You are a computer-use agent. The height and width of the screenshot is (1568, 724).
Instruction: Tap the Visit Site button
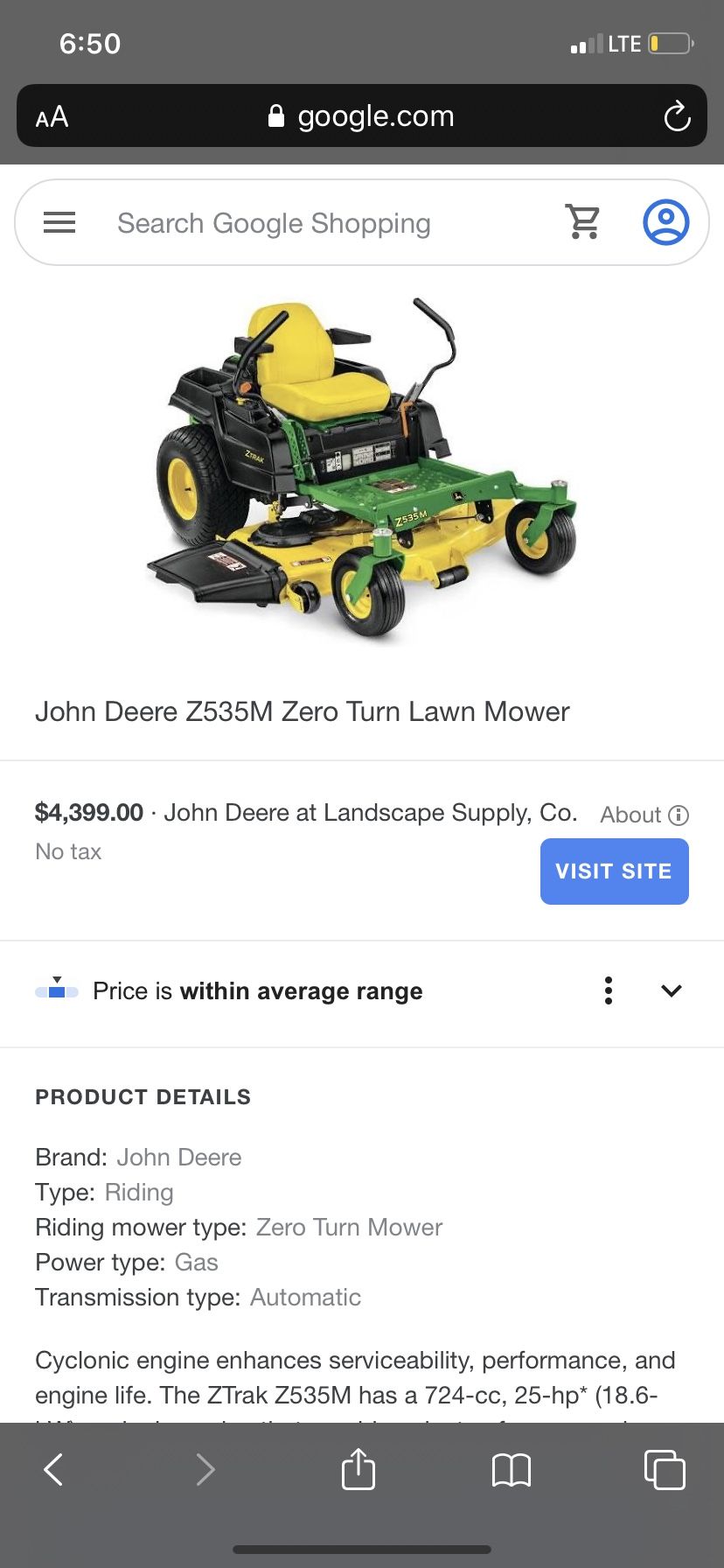pyautogui.click(x=614, y=871)
